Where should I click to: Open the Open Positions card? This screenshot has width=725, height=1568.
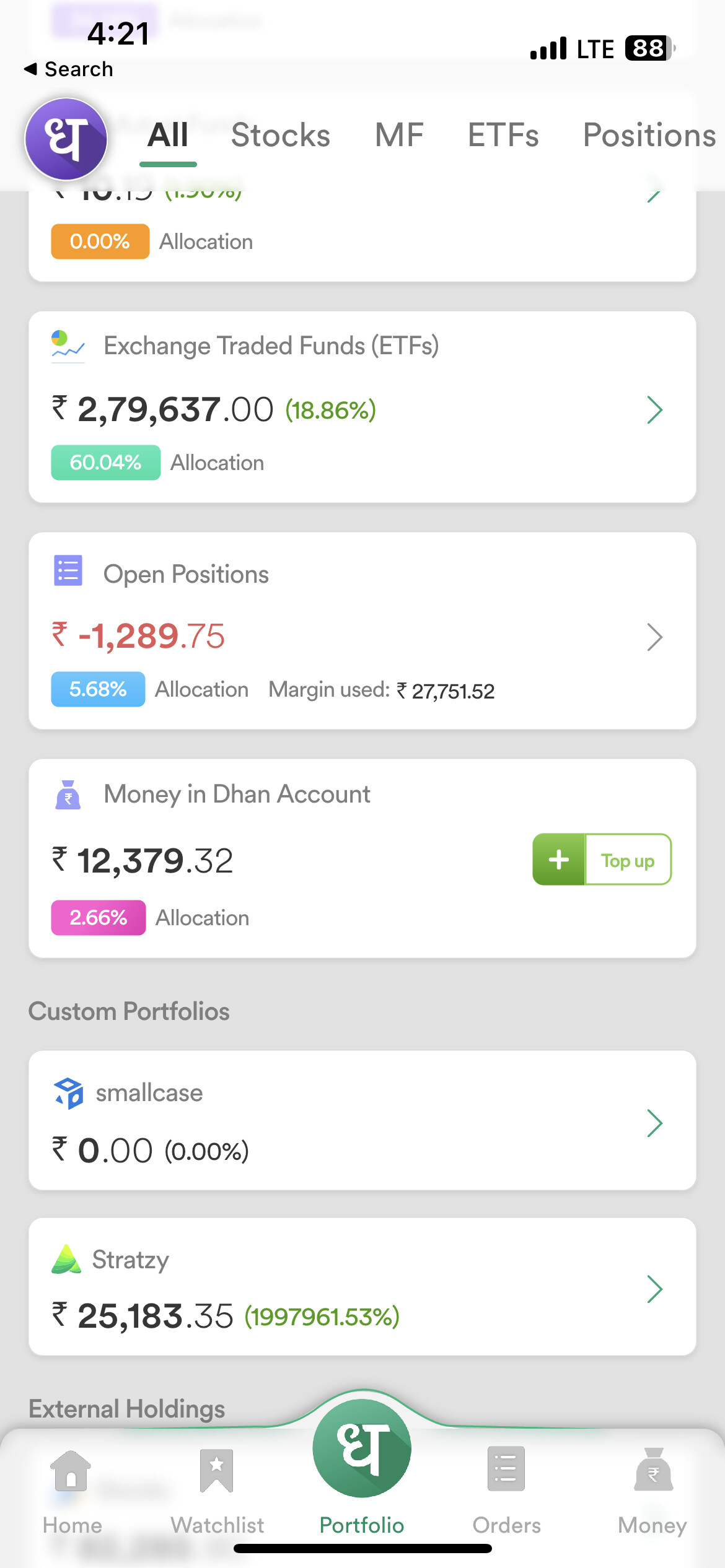click(x=362, y=631)
